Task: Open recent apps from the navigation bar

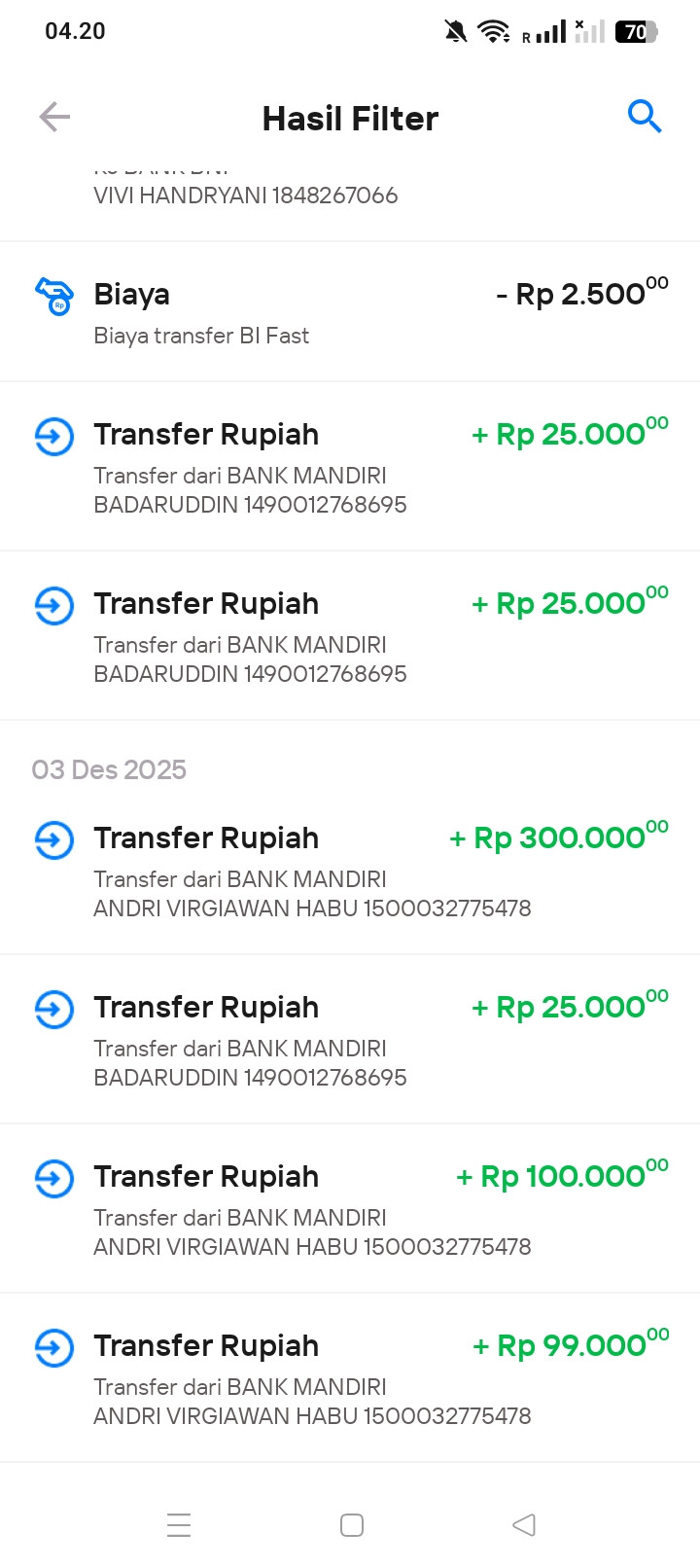Action: click(179, 1524)
